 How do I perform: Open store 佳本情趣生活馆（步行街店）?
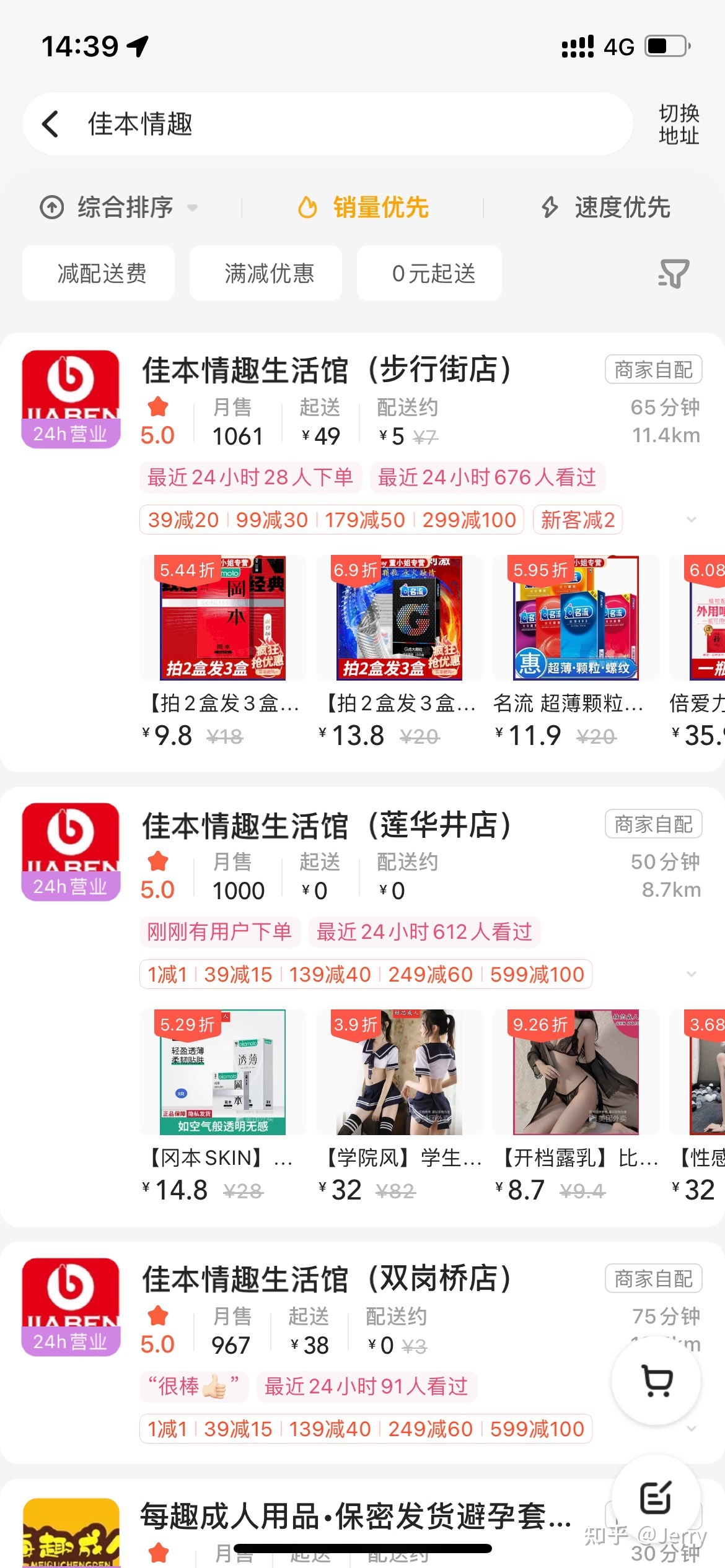tap(327, 370)
